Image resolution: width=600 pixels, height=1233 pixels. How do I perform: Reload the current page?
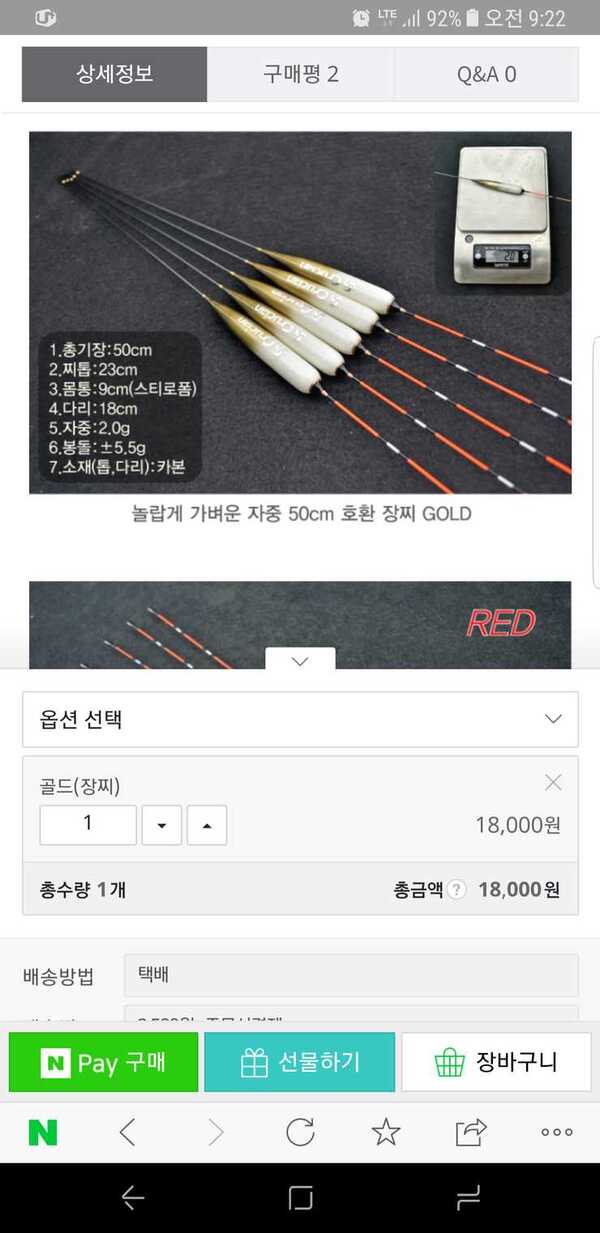pos(300,1132)
